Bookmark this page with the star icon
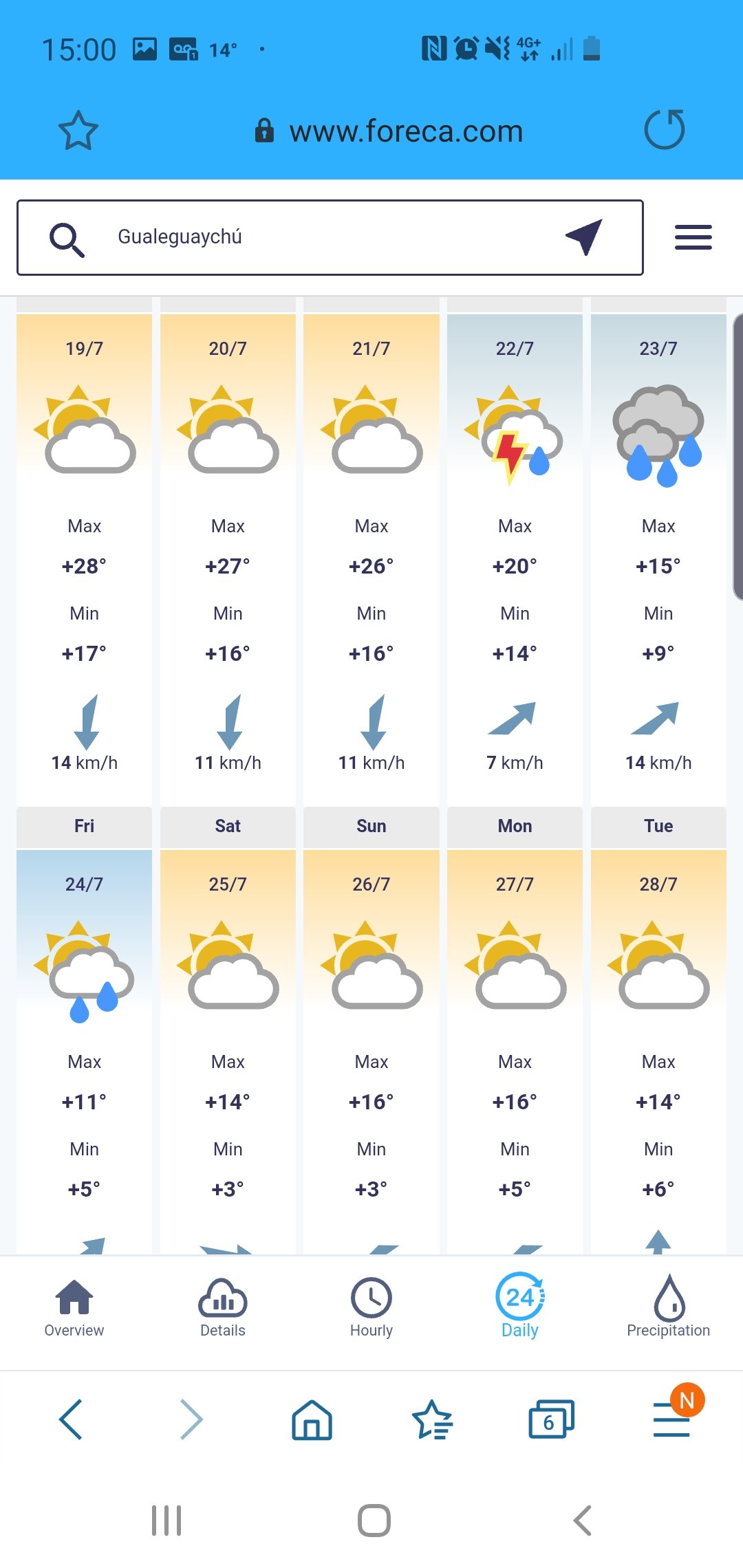The image size is (743, 1568). point(78,131)
